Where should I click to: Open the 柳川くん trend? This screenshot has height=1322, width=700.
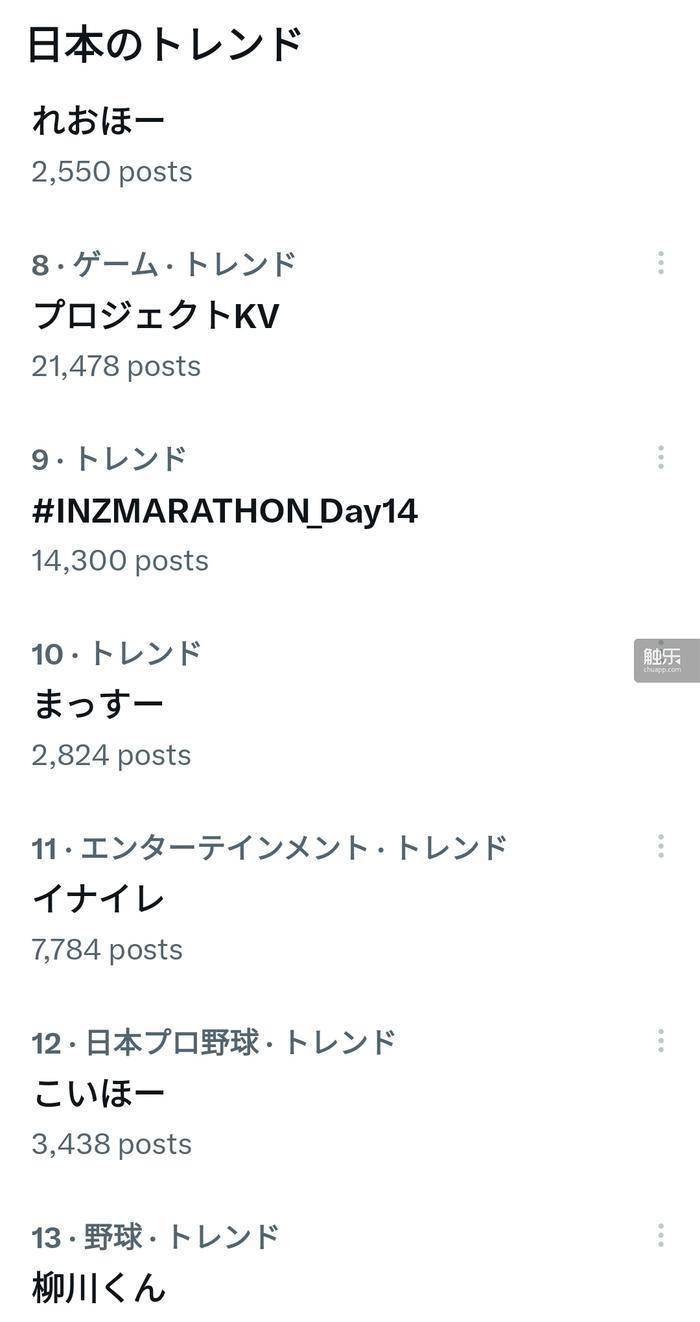coord(98,1288)
